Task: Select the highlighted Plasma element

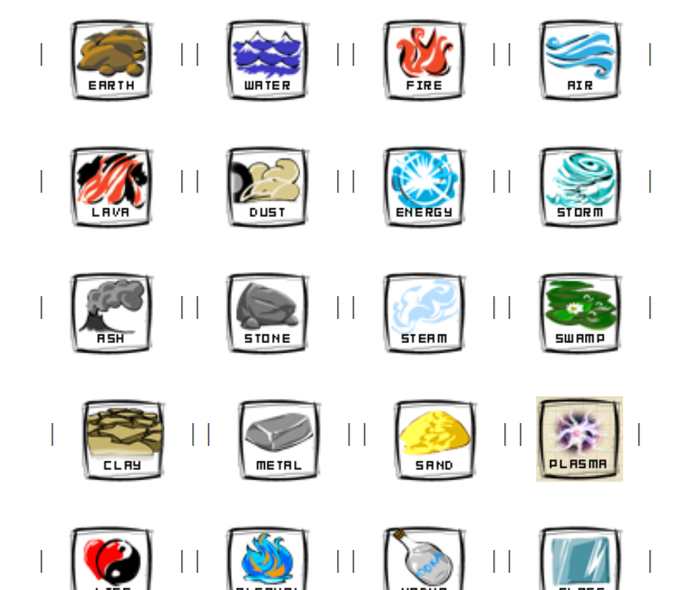Action: pos(579,439)
